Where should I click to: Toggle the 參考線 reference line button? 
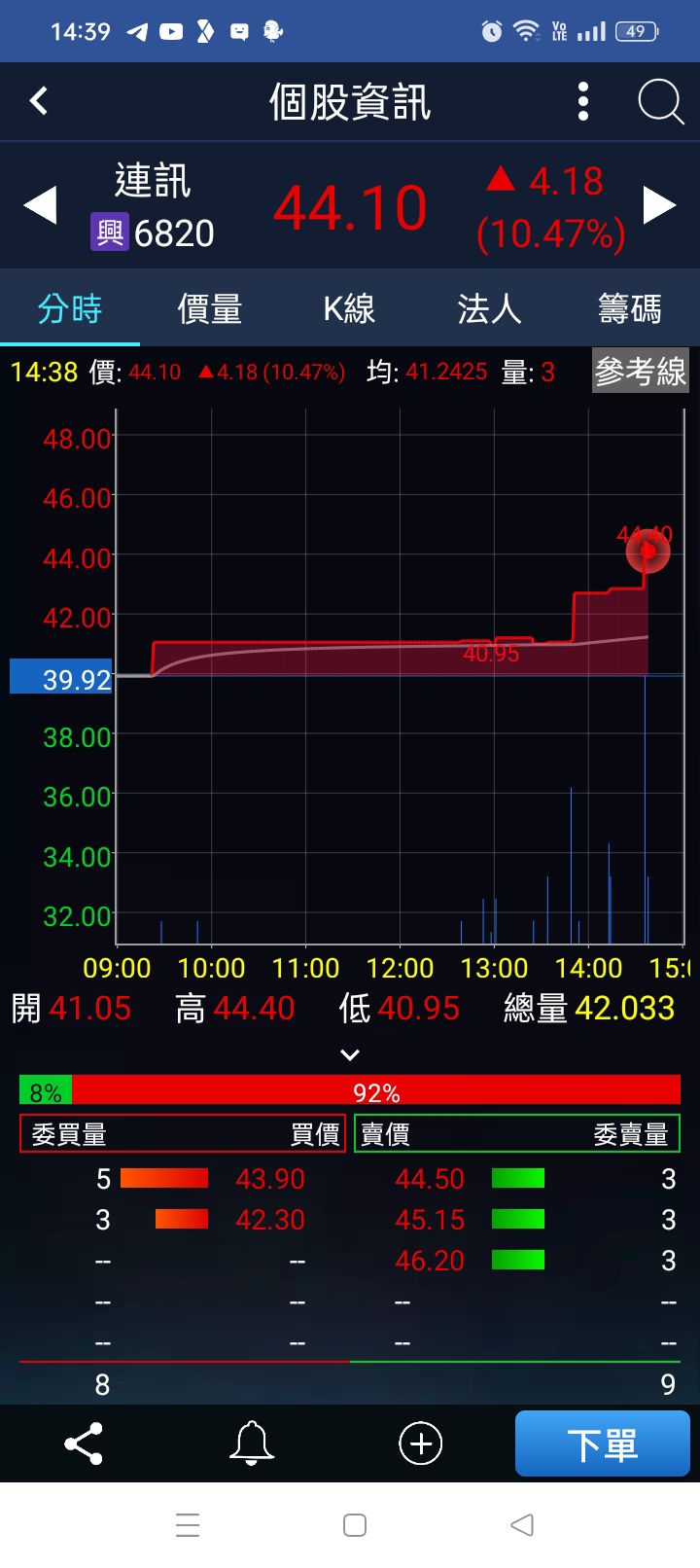point(640,371)
